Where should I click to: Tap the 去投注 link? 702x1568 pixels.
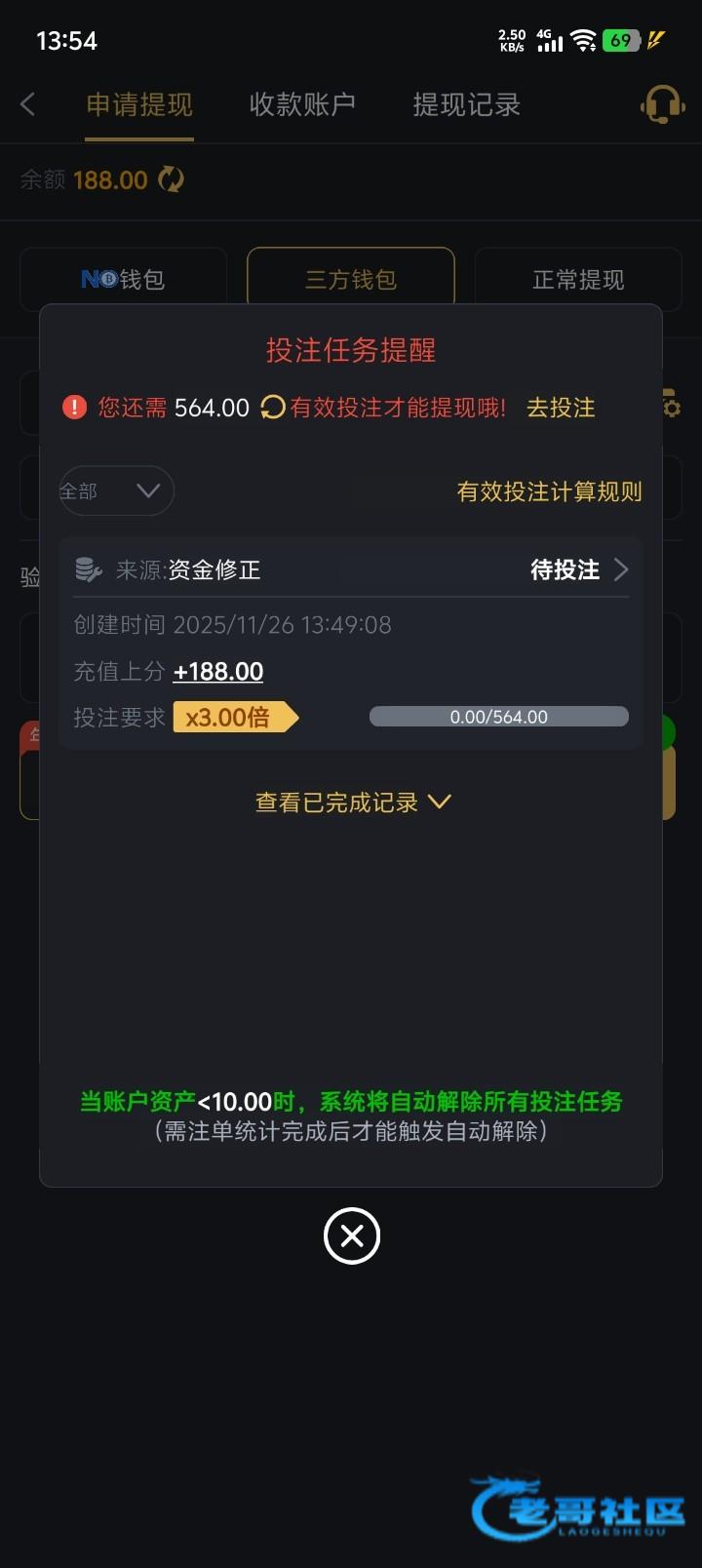click(561, 408)
